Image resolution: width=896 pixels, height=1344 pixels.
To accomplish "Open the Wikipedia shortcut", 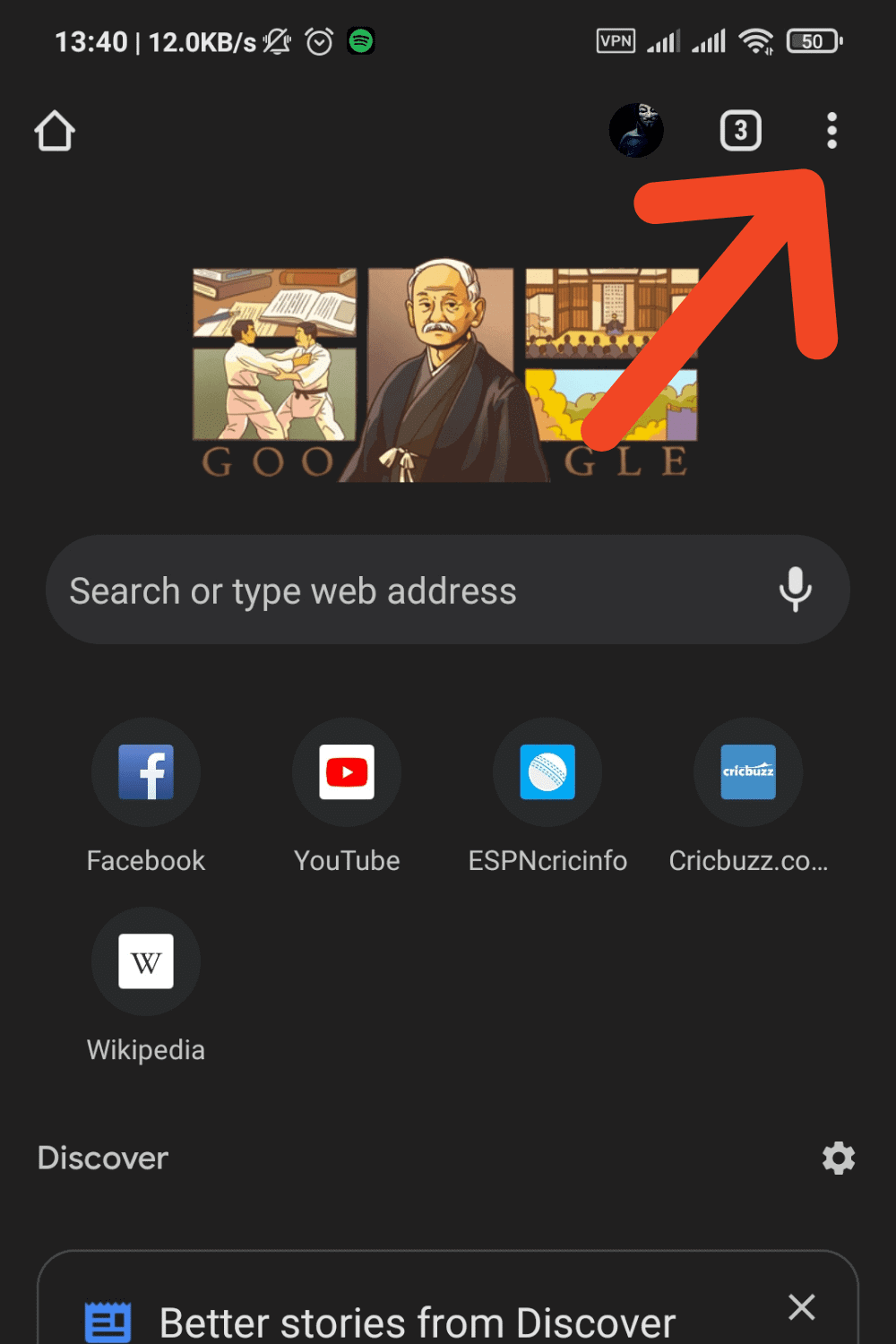I will [145, 961].
